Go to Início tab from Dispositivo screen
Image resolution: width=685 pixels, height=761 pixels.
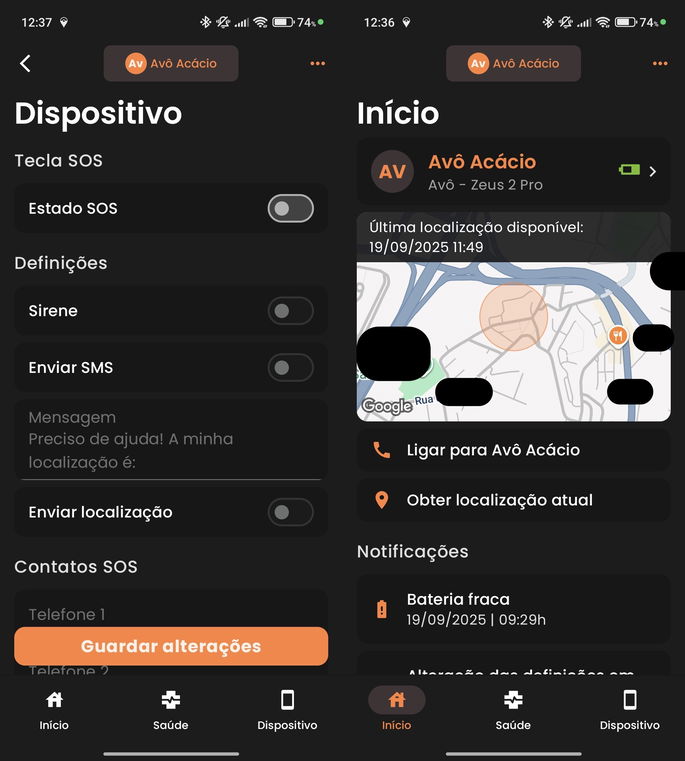coord(54,710)
